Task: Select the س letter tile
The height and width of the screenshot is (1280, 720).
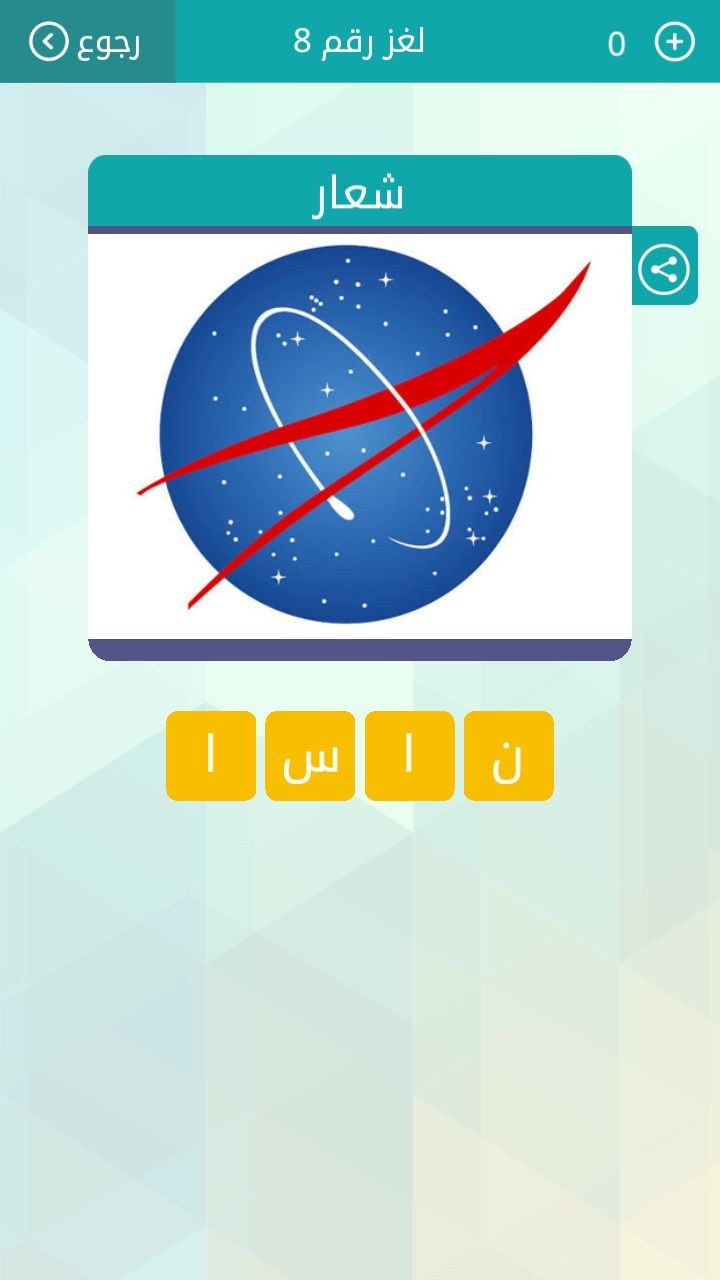Action: (310, 756)
